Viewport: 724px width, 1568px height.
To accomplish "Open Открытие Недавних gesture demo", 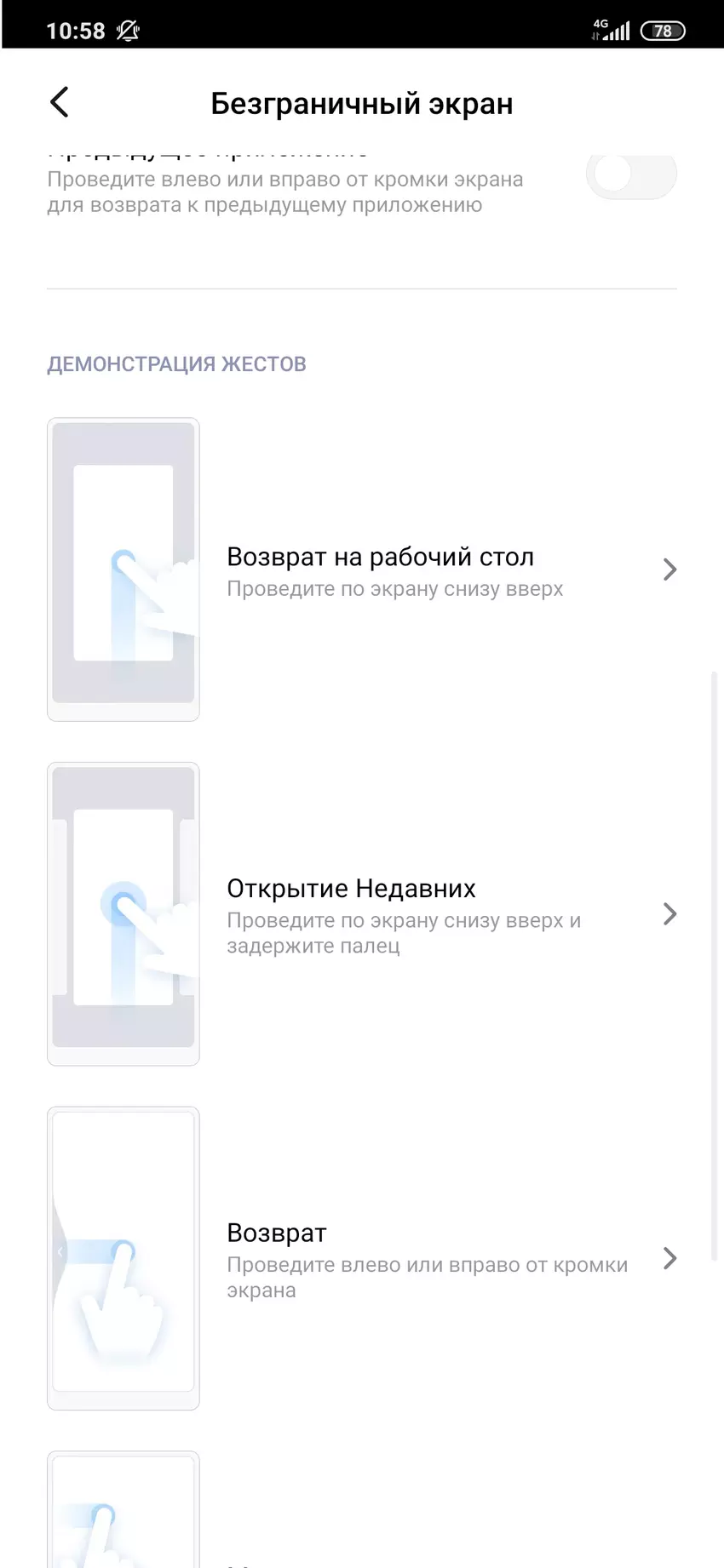I will pyautogui.click(x=379, y=914).
